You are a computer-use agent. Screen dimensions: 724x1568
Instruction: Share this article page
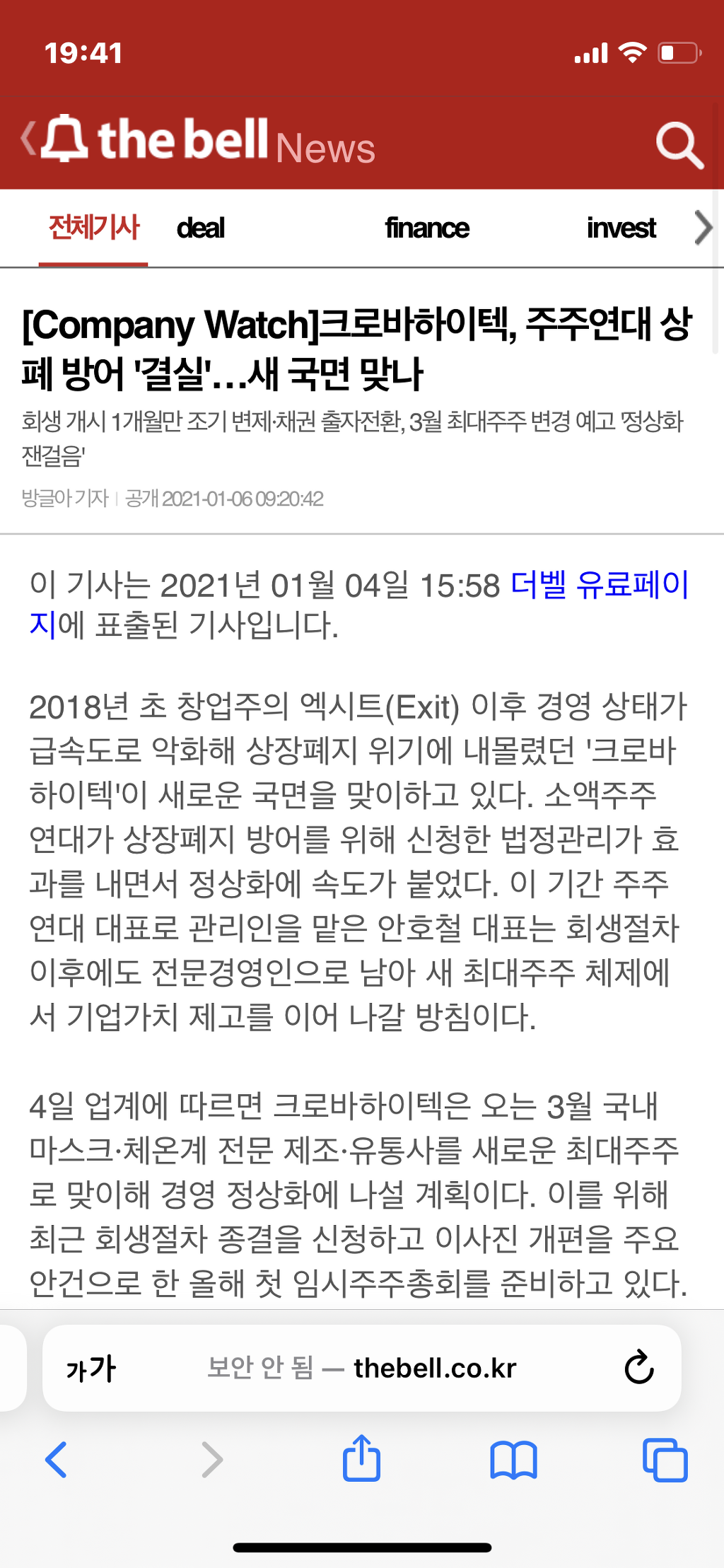tap(361, 1458)
